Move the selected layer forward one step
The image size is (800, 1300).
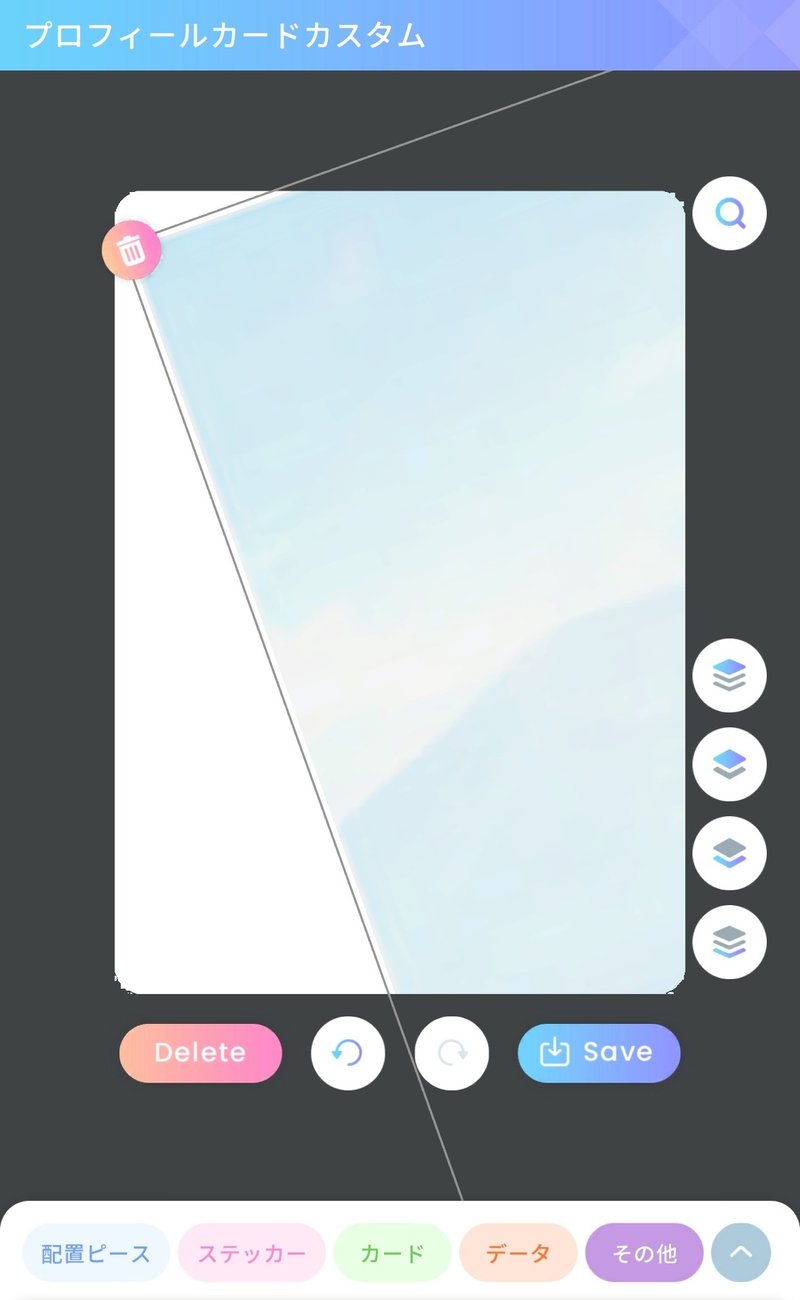pyautogui.click(x=730, y=765)
